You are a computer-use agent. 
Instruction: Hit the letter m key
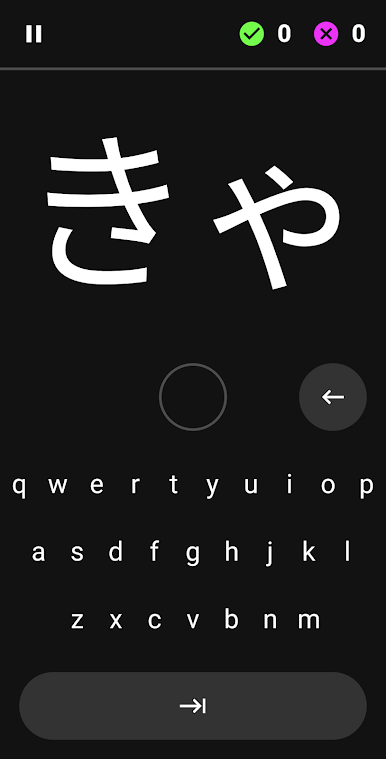click(309, 620)
